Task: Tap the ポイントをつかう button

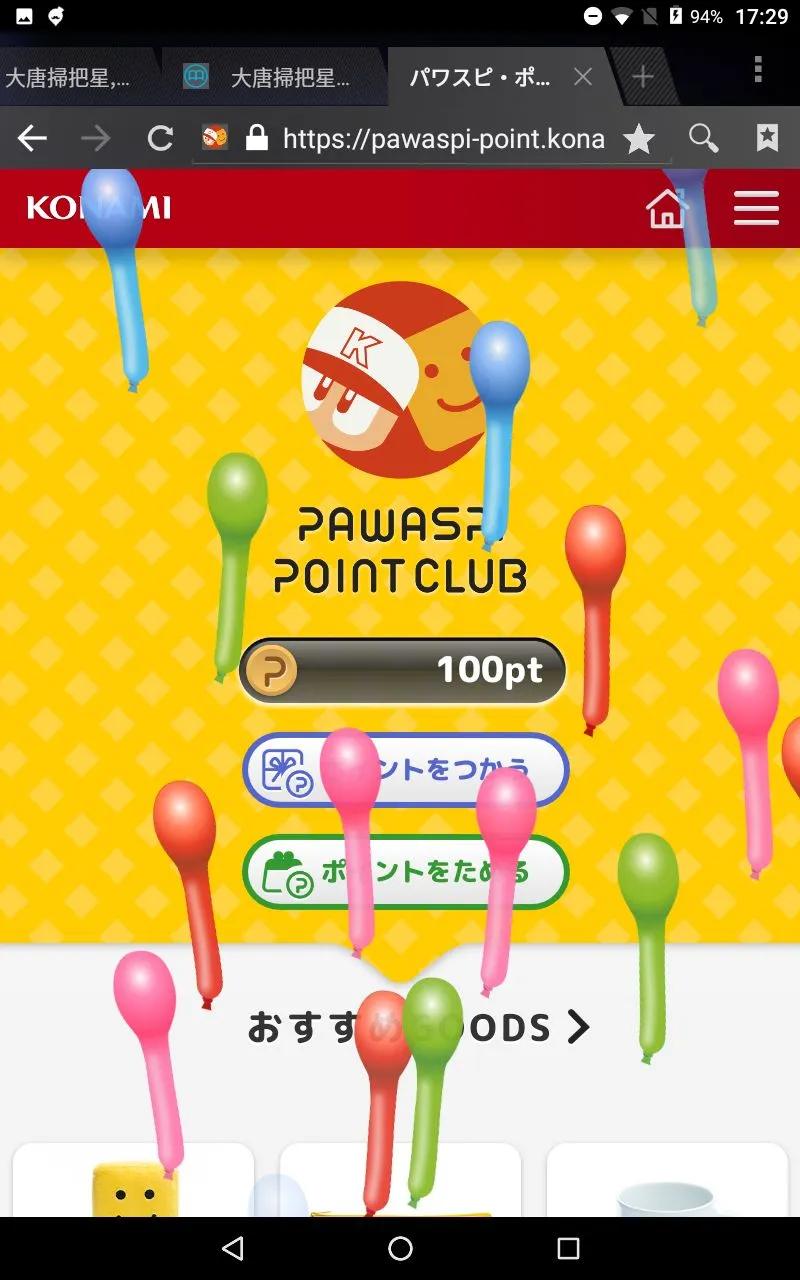Action: tap(405, 770)
